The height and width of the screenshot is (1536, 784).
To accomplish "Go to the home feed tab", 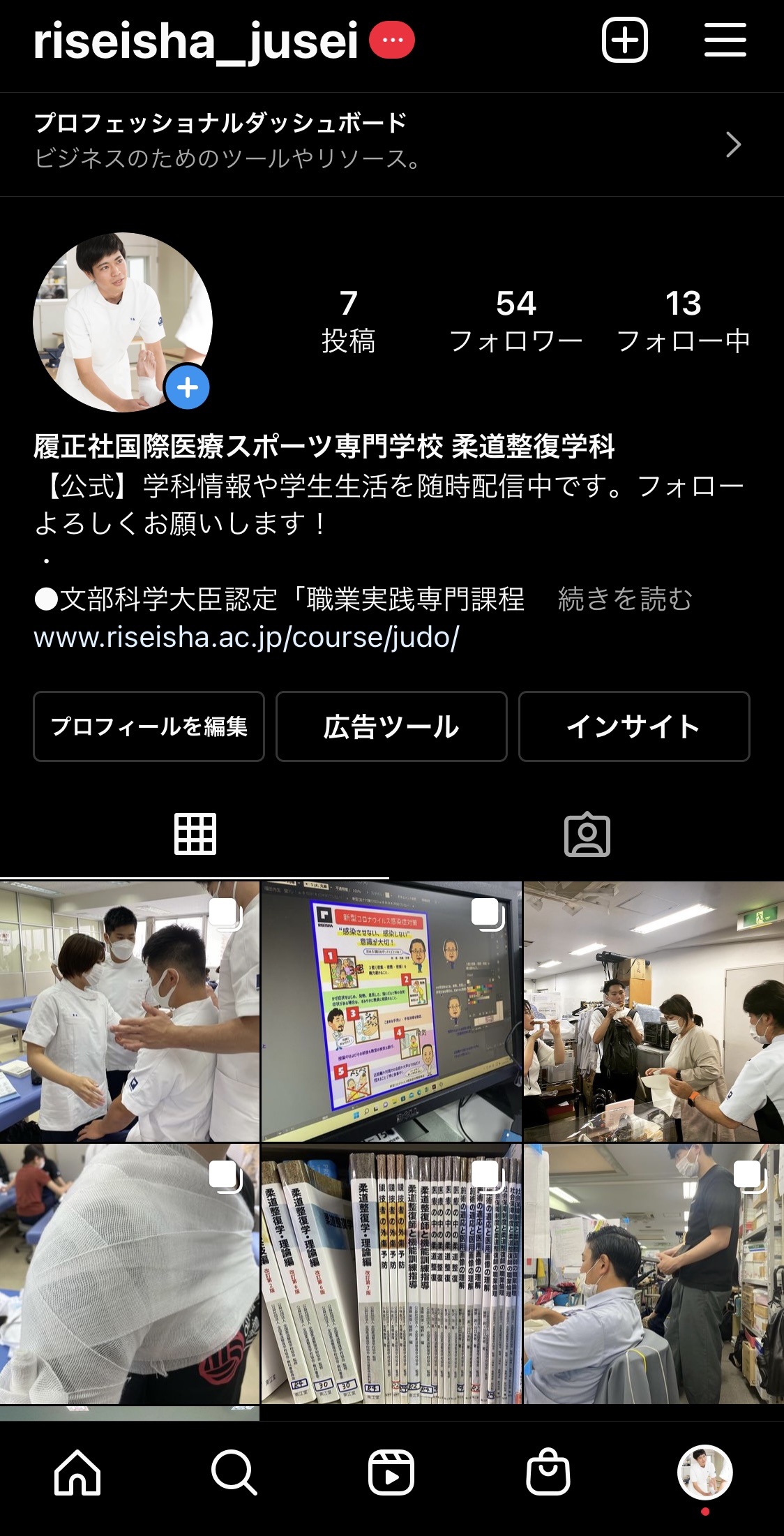I will pos(77,1472).
